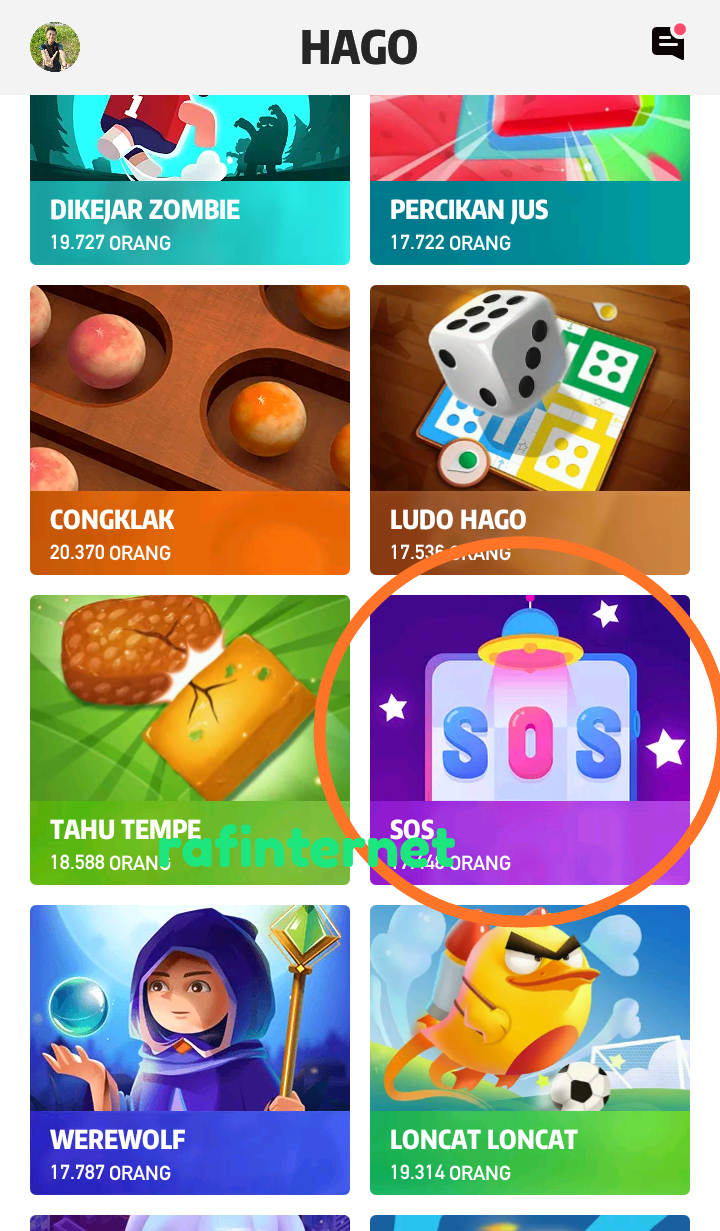Screen dimensions: 720x1231
Task: Open the messages icon at top right
Action: 667,43
